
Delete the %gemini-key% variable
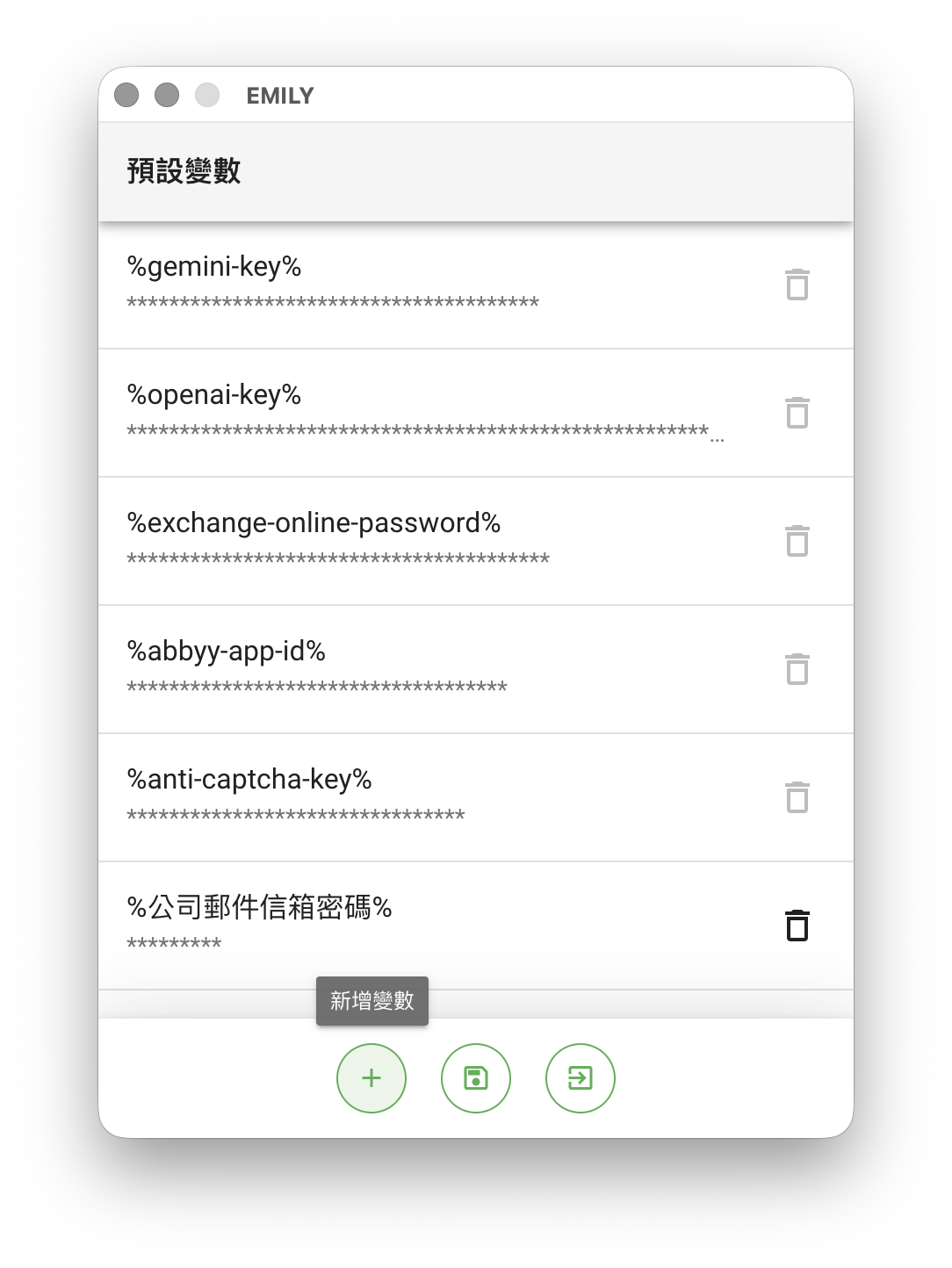point(797,285)
